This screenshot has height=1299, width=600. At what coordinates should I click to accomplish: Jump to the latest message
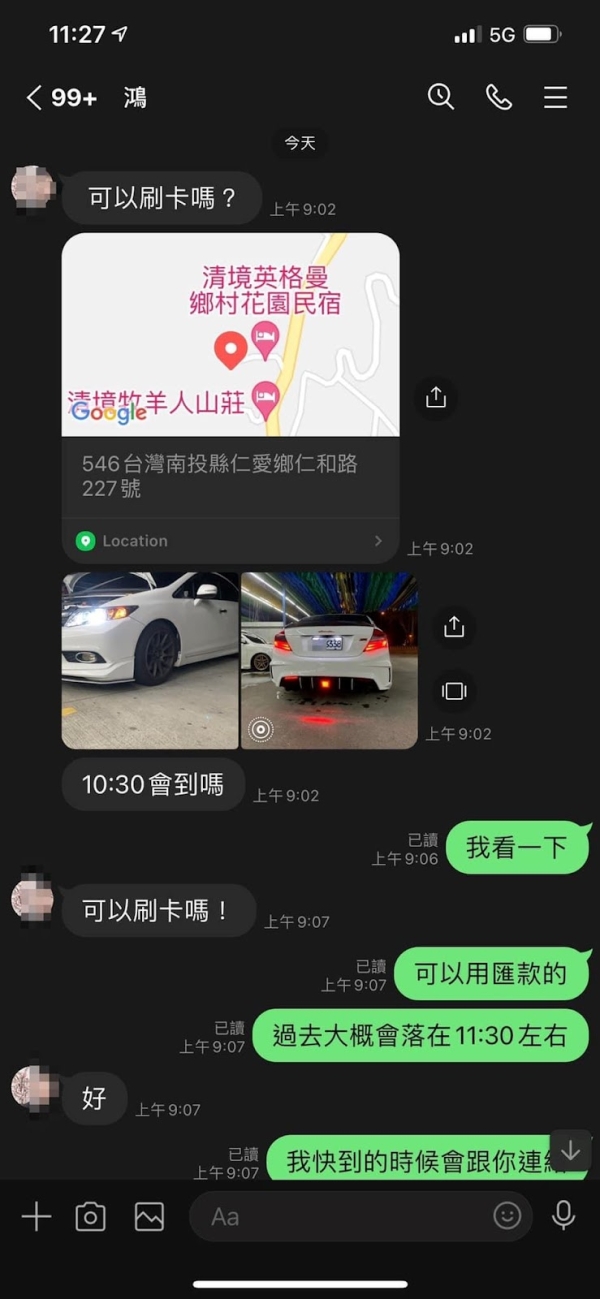click(x=570, y=1150)
